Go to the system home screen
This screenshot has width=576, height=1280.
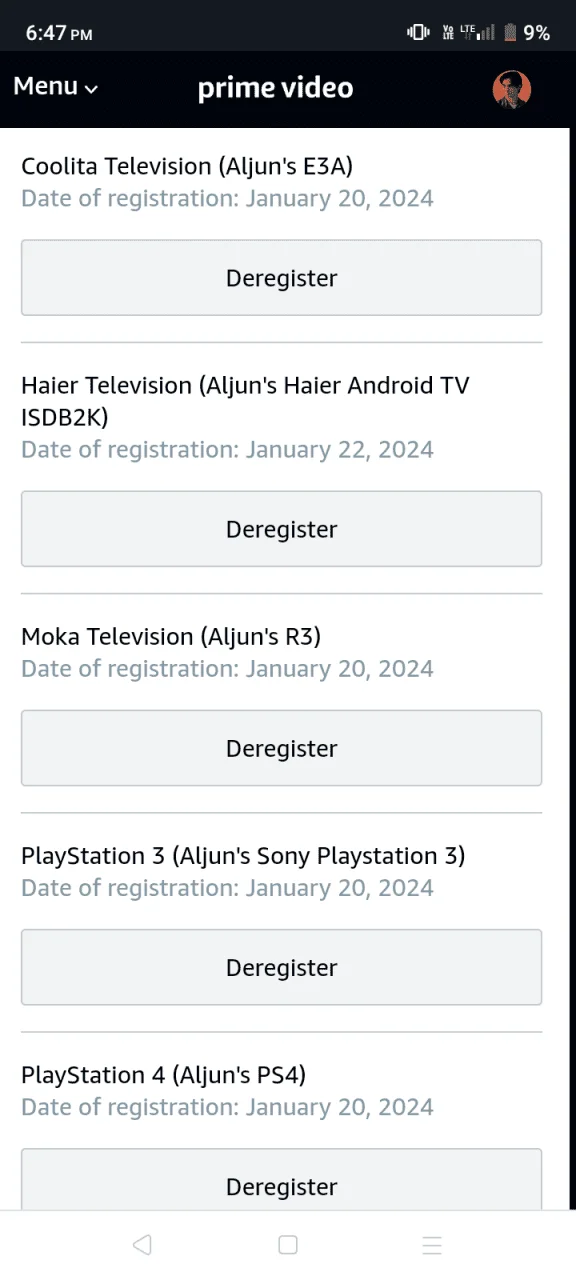[x=288, y=1245]
